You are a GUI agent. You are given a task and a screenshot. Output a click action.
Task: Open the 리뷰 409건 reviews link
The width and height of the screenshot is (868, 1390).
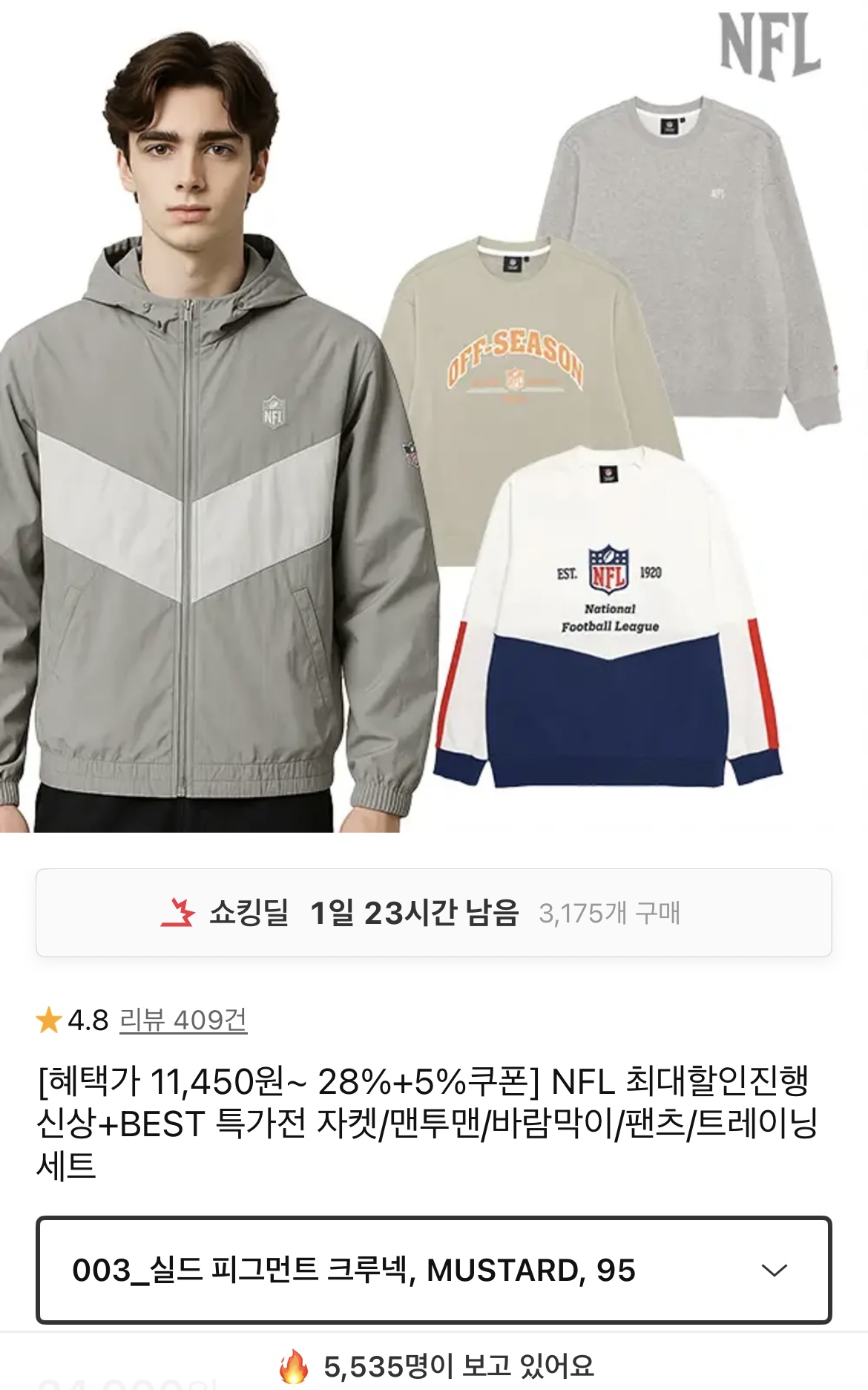click(183, 1020)
